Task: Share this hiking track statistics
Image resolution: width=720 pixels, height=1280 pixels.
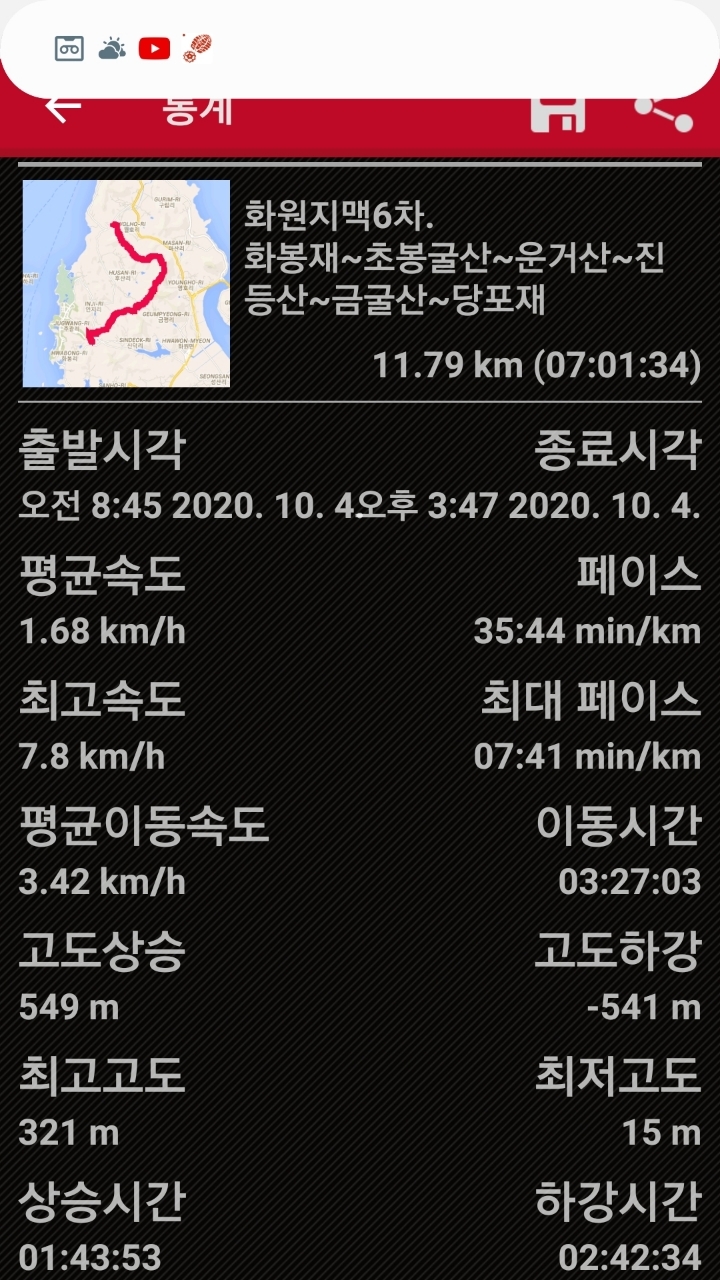Action: pyautogui.click(x=664, y=112)
